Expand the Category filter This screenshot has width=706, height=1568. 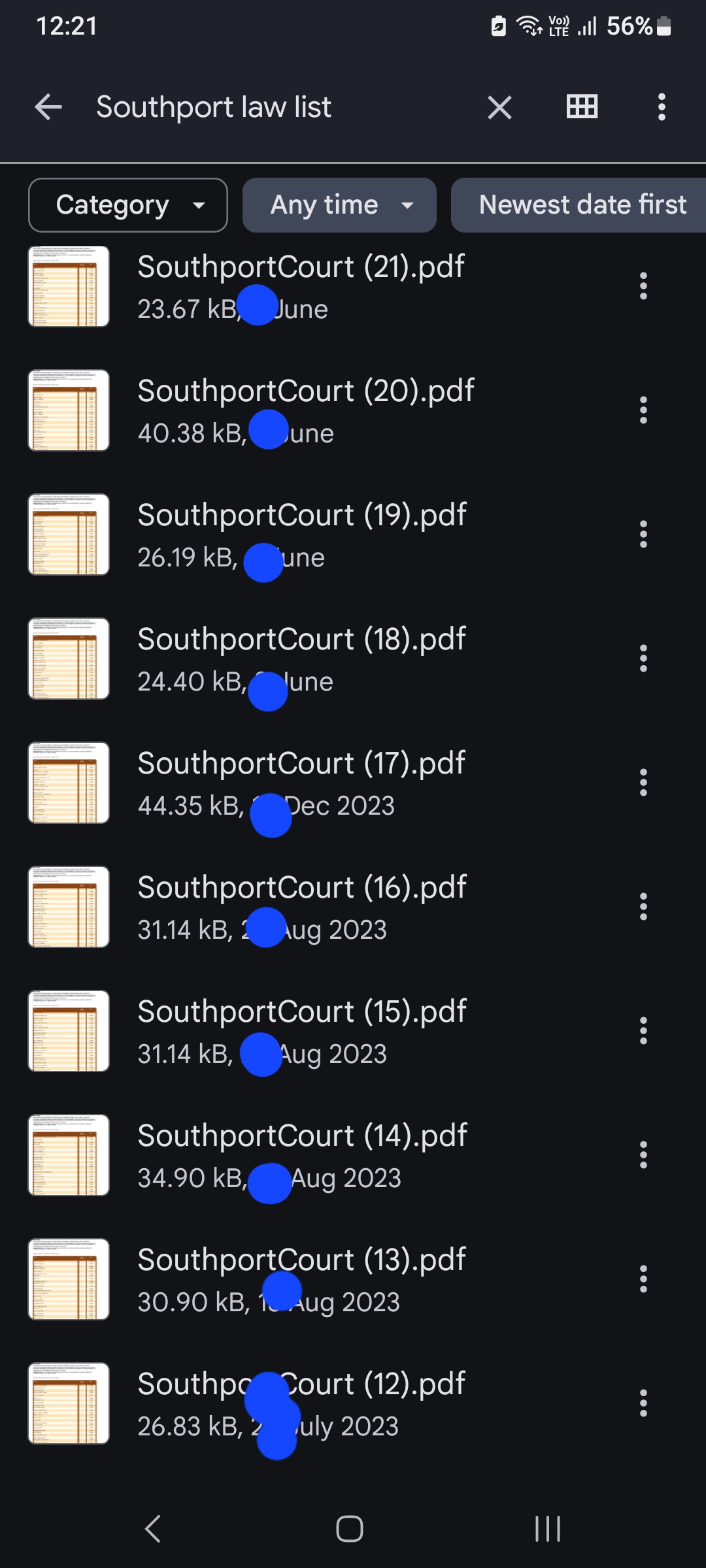tap(128, 205)
